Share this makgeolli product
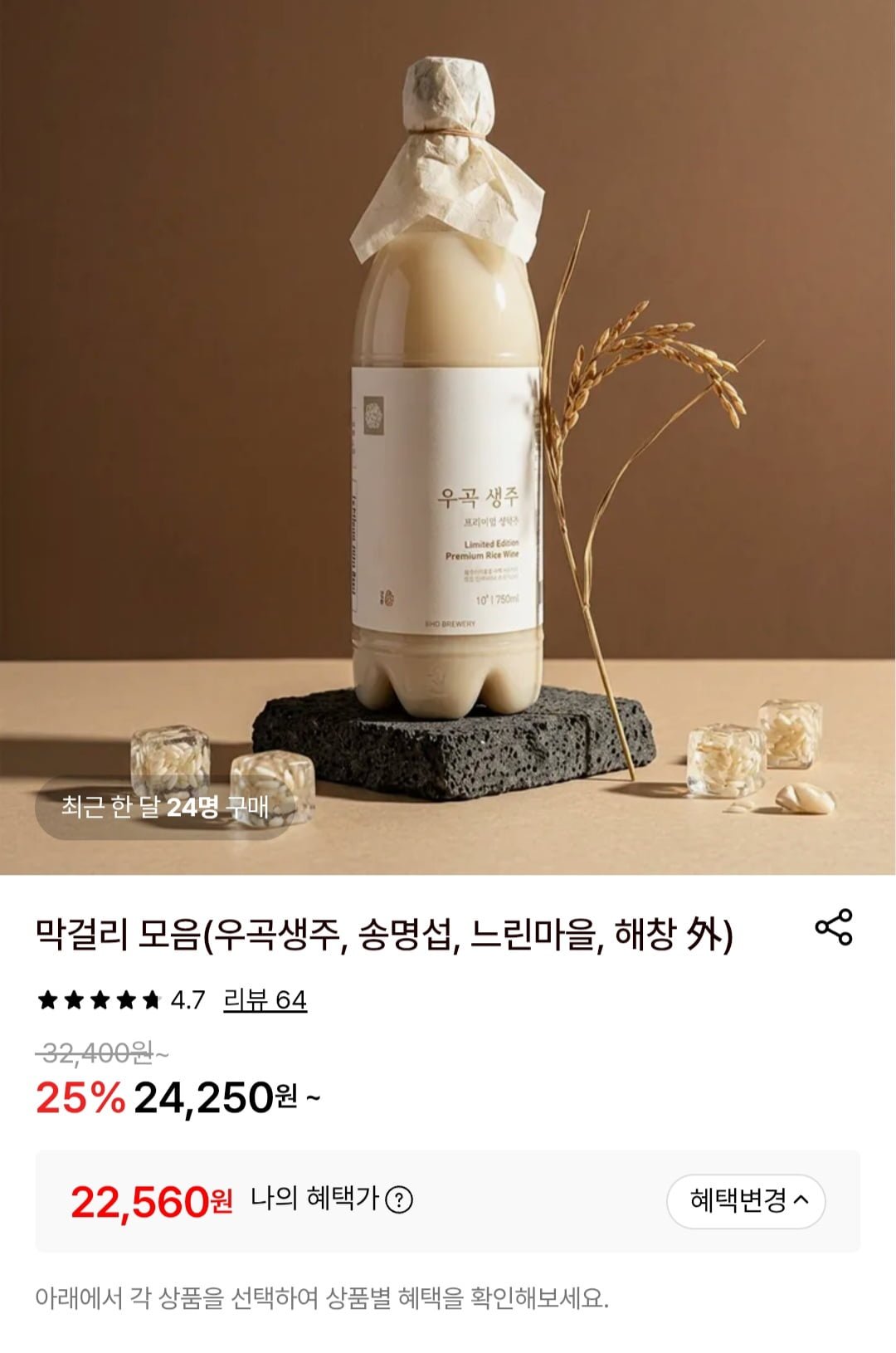Screen dimensions: 896x1353 pos(834,927)
